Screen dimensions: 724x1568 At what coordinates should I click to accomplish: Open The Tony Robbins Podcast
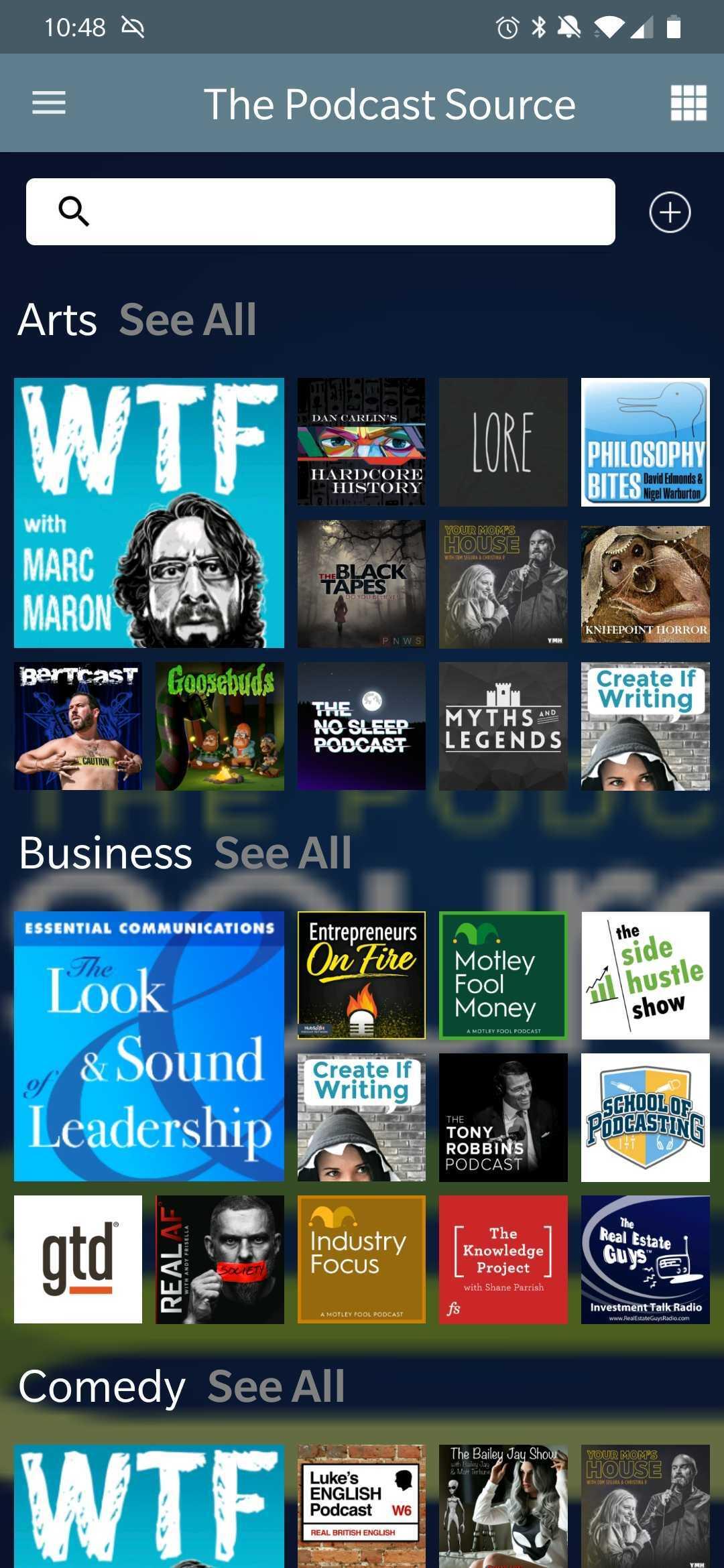click(503, 1117)
